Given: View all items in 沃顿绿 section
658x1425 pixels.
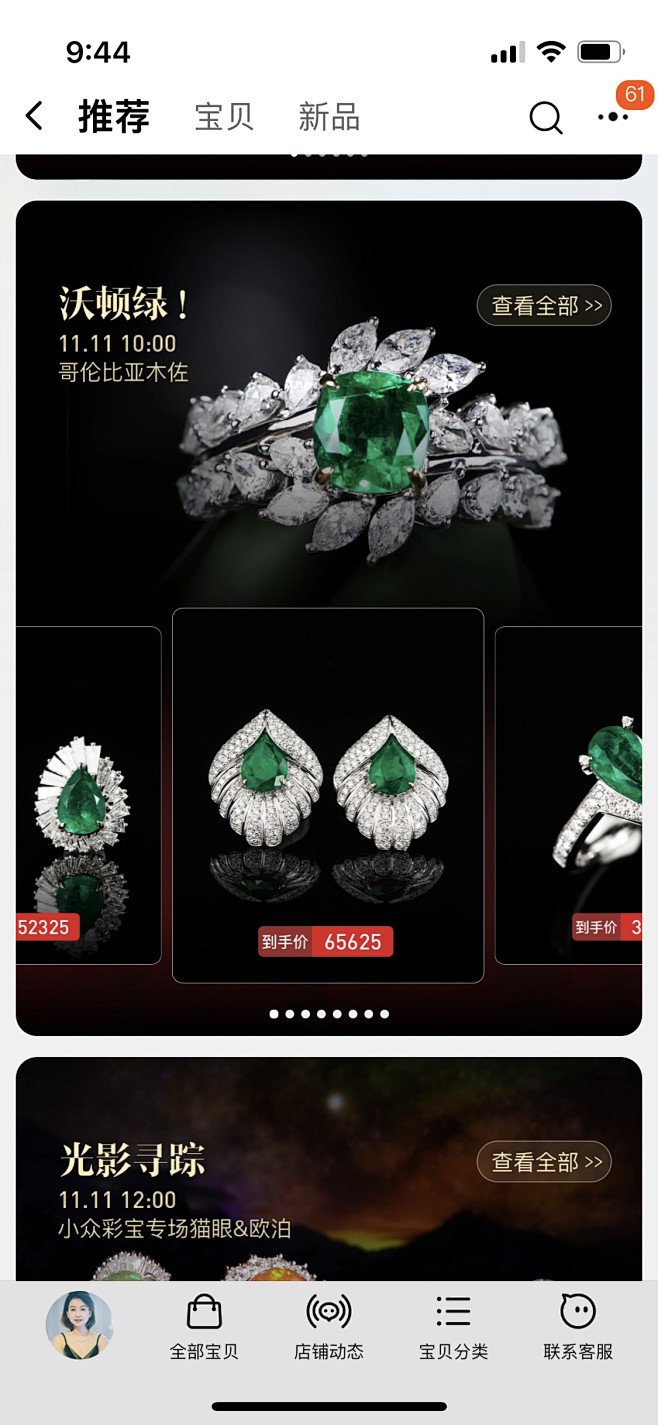Looking at the screenshot, I should click(x=545, y=306).
